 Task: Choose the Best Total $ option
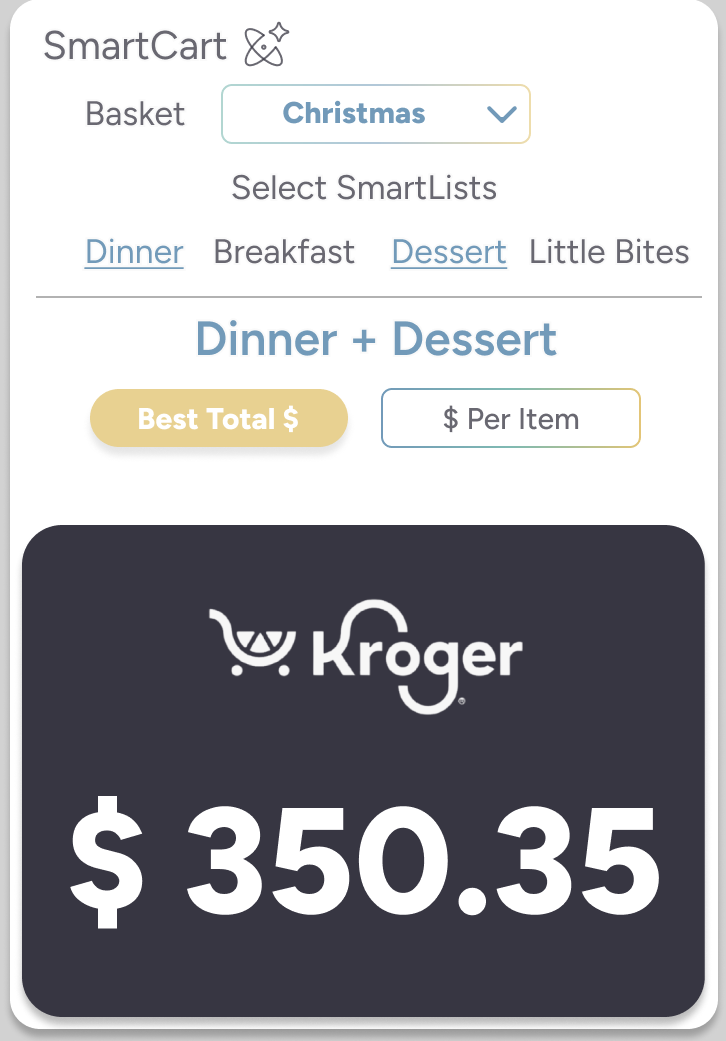[218, 418]
